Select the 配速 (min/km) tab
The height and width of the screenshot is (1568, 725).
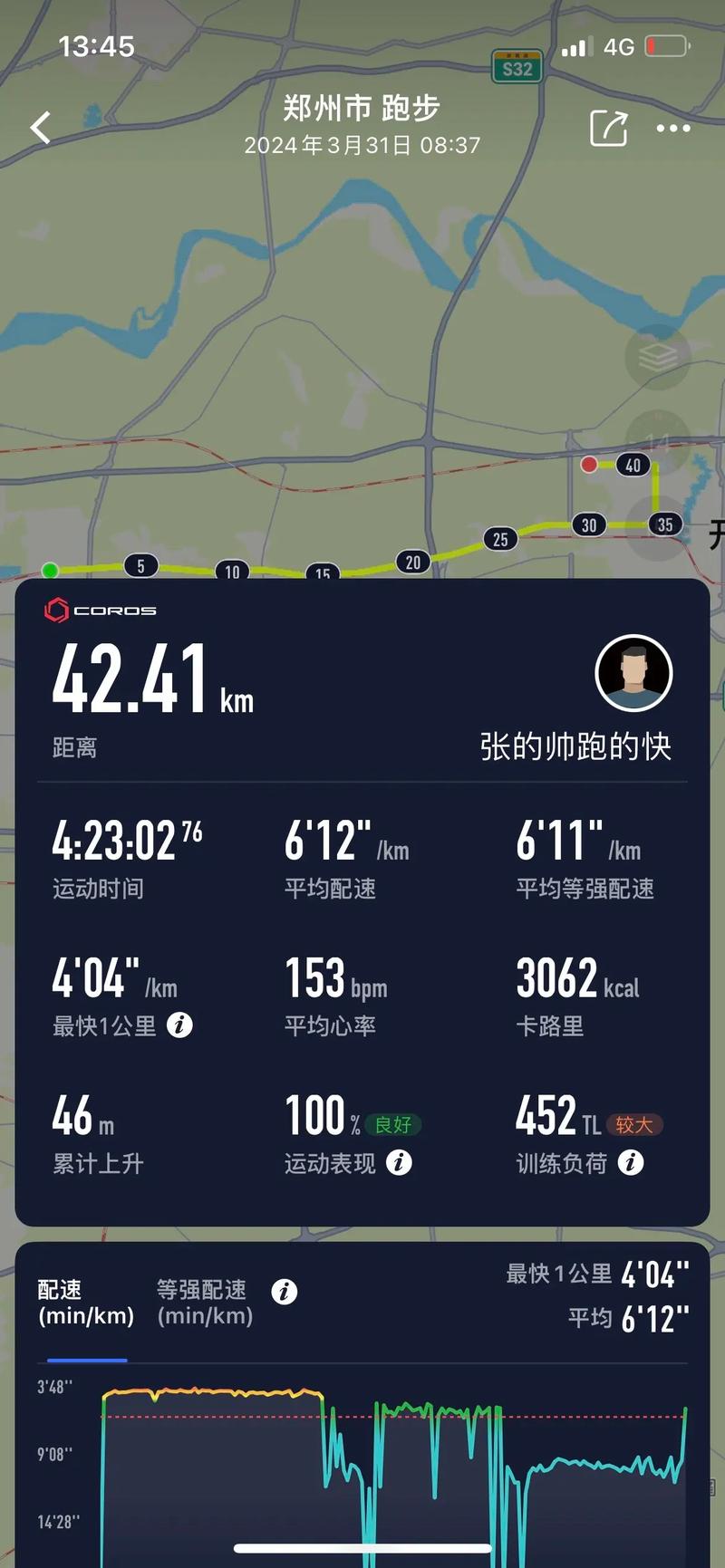86,1303
